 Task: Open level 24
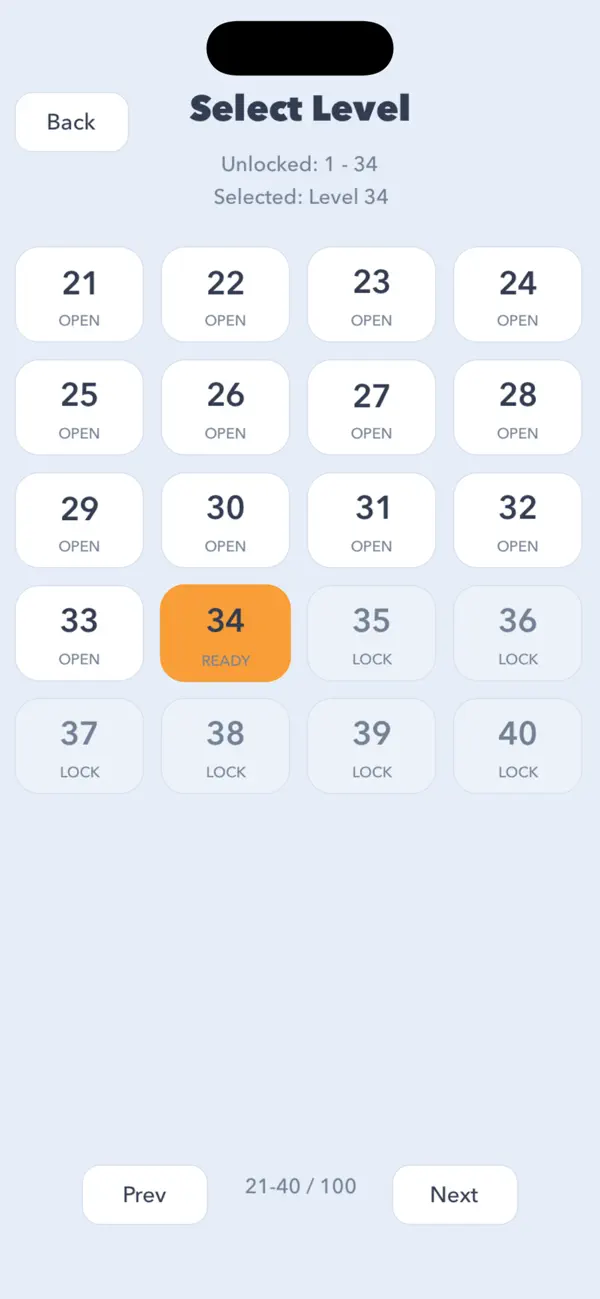pyautogui.click(x=518, y=295)
